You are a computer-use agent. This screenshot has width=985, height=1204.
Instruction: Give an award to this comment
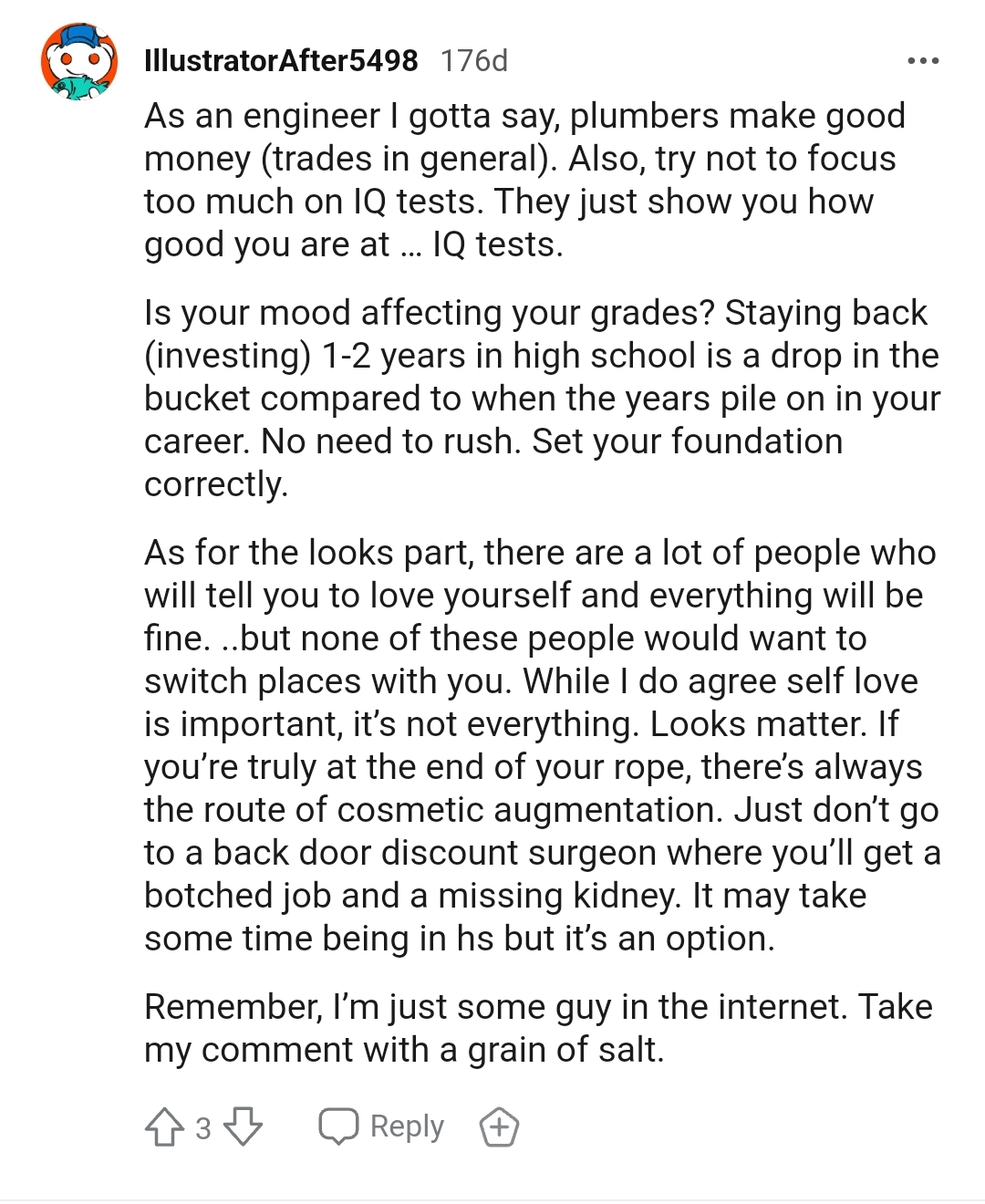click(500, 1127)
